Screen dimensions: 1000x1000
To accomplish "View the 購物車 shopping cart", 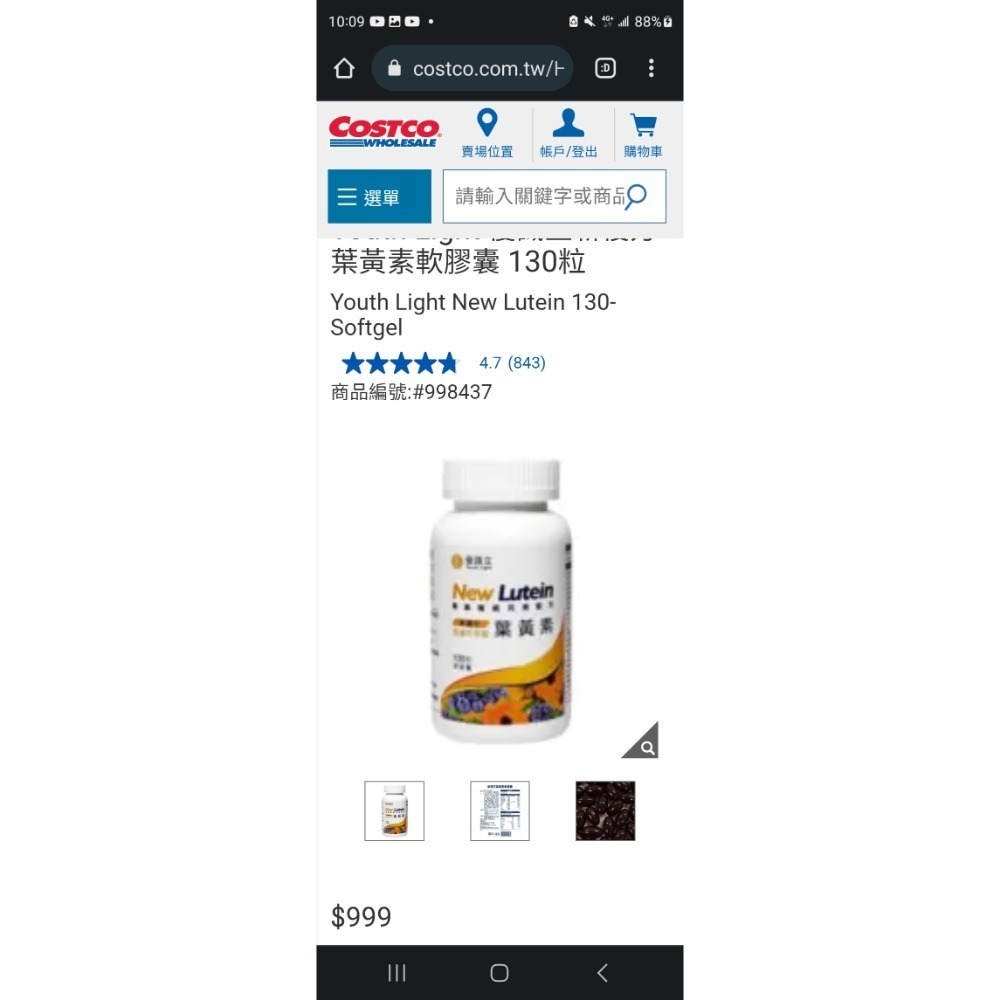I will click(x=643, y=134).
